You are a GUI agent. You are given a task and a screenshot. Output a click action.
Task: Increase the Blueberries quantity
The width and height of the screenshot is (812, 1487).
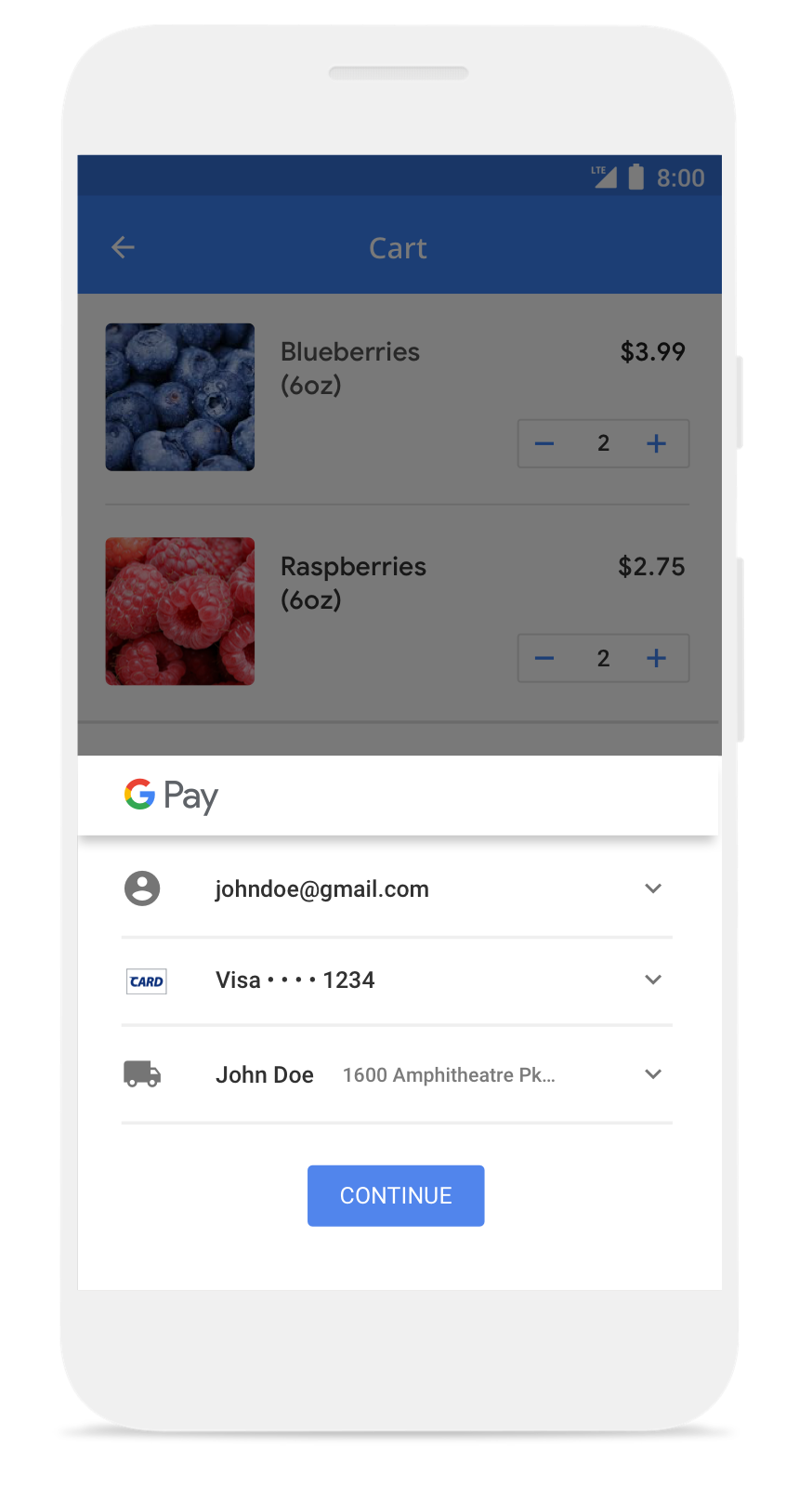pos(656,443)
